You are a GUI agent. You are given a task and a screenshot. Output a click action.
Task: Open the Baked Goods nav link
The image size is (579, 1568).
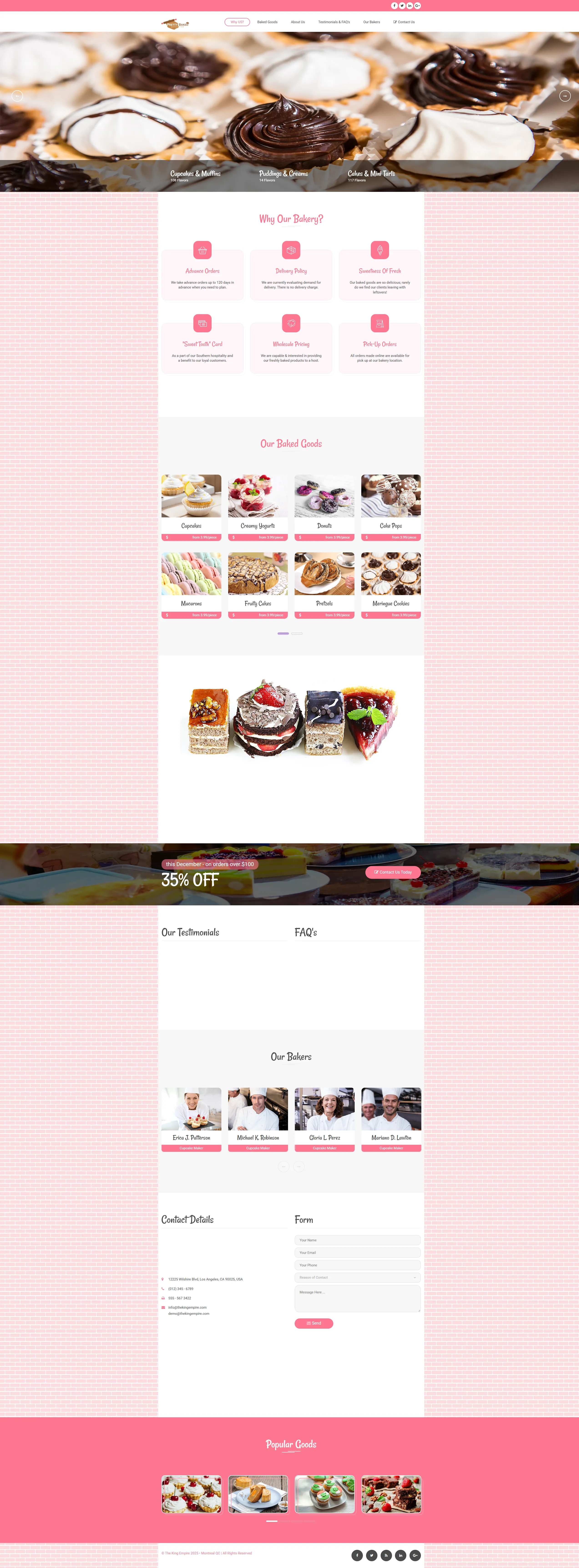[x=267, y=22]
